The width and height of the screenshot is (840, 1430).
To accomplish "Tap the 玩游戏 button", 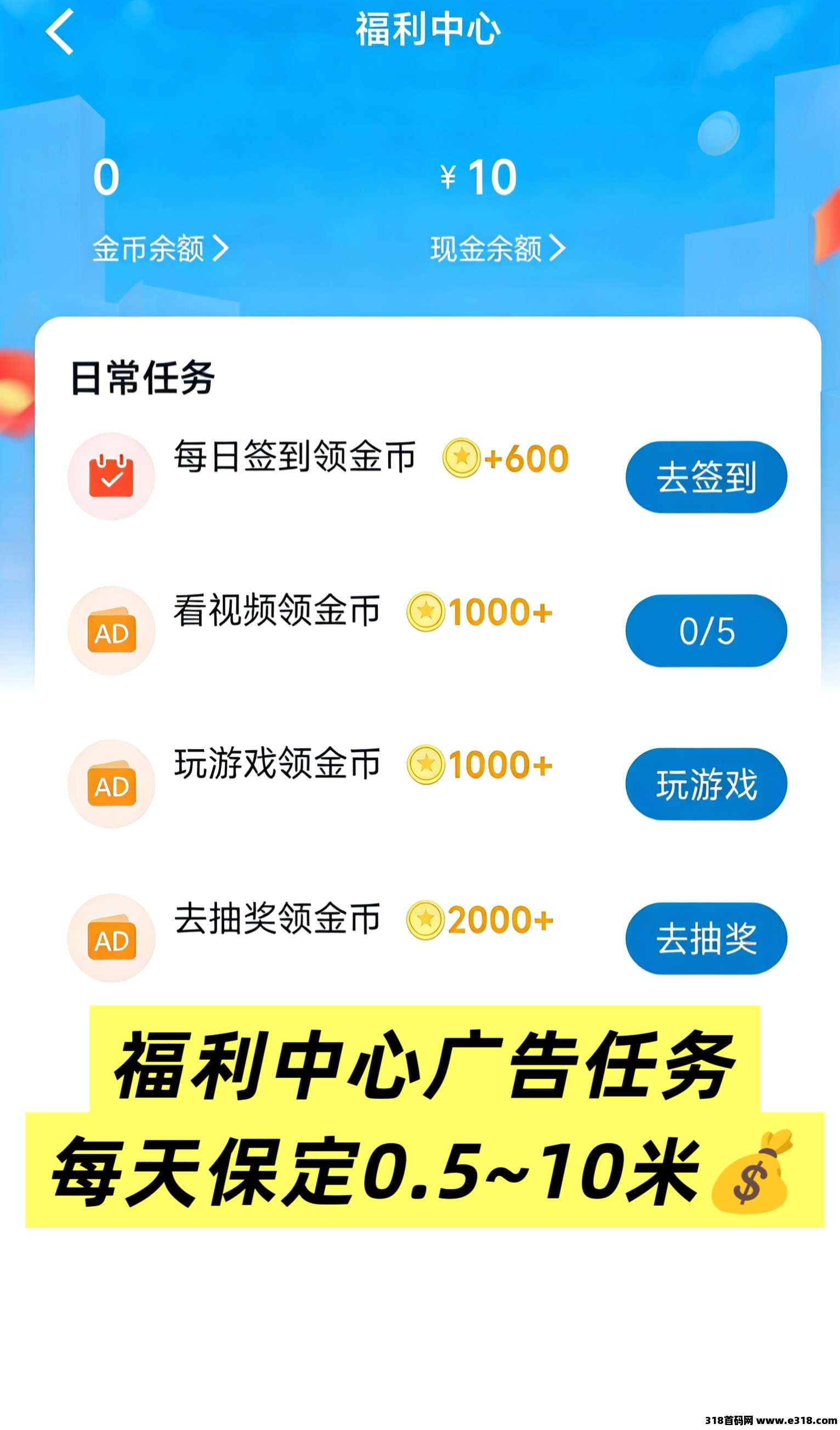I will pos(706,782).
